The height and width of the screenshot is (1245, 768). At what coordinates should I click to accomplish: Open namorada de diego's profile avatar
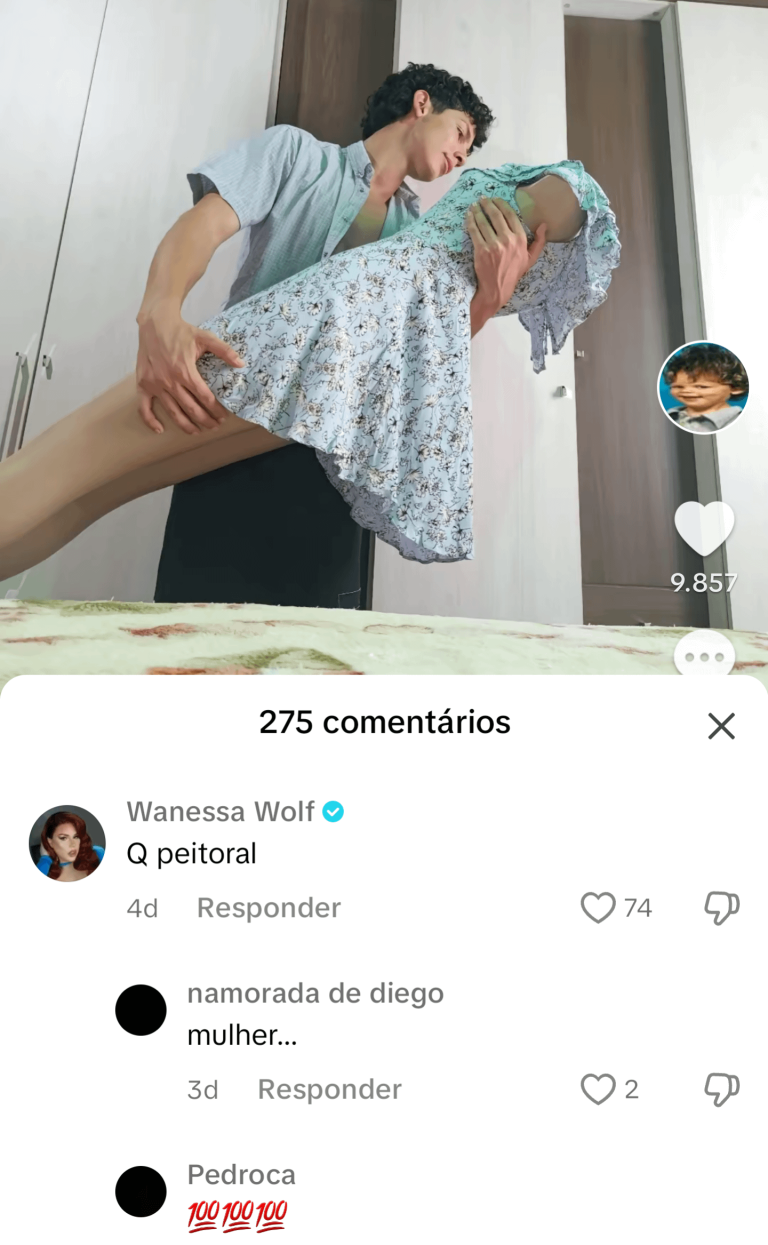coord(141,1010)
